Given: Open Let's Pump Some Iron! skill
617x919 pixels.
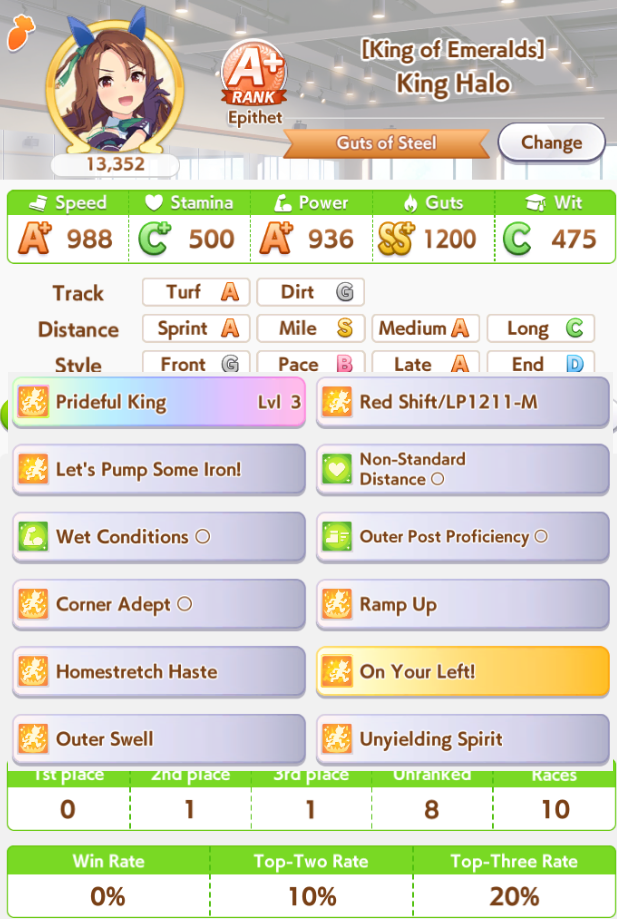Looking at the screenshot, I should (x=158, y=470).
